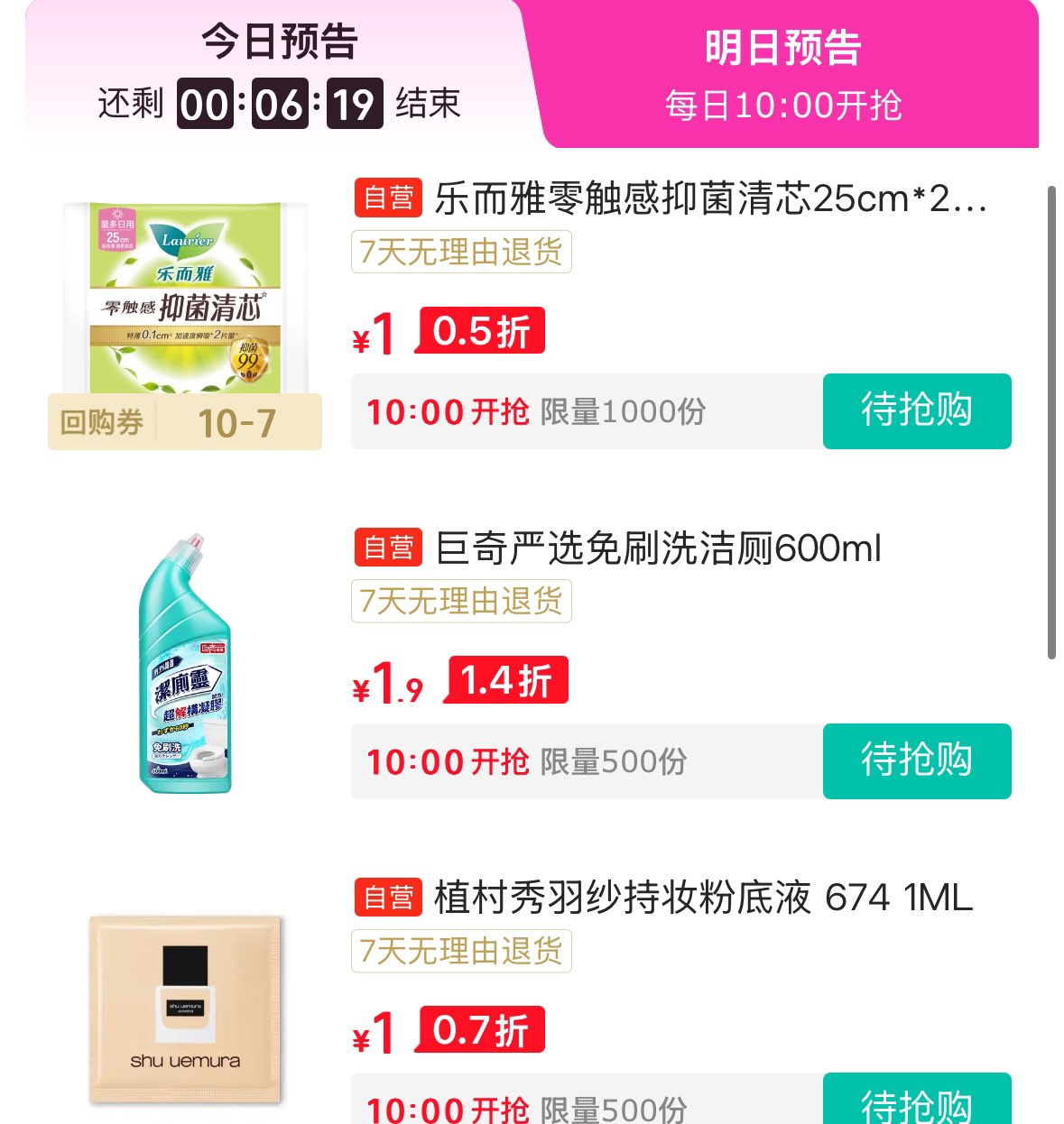Open the shu uemura foundation image
The height and width of the screenshot is (1124, 1064).
tap(185, 1008)
